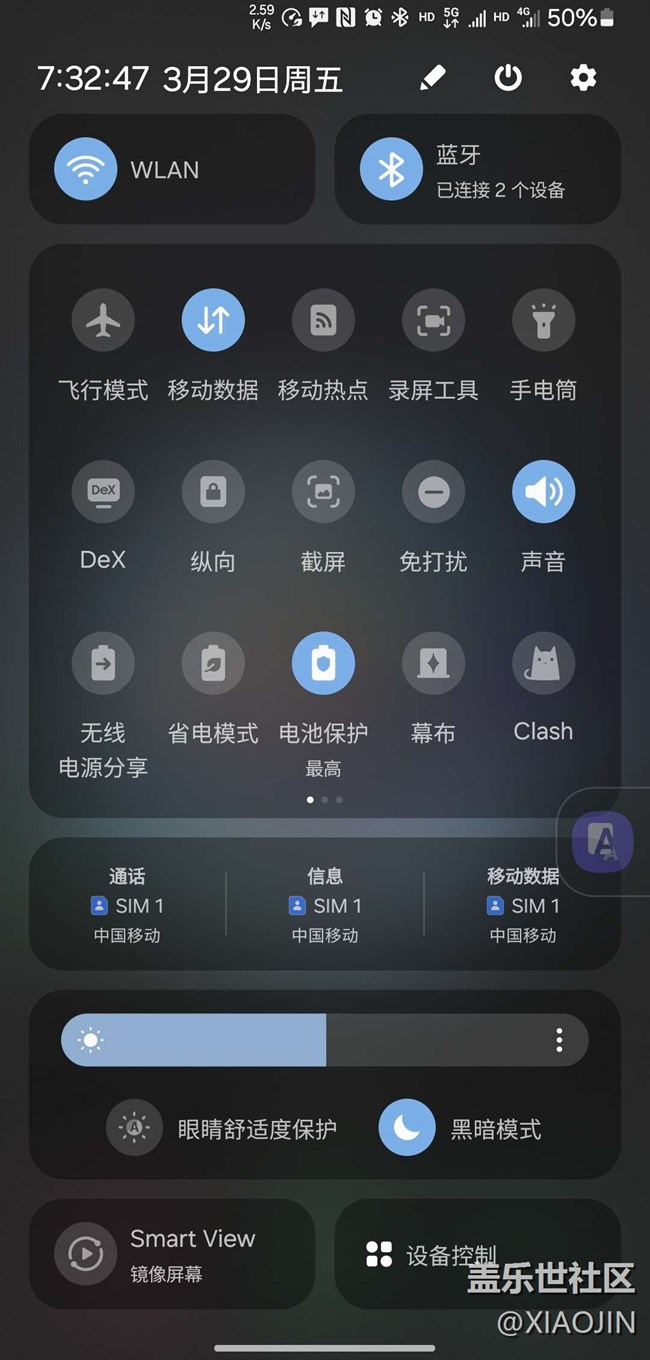Image resolution: width=650 pixels, height=1360 pixels.
Task: Start the 录屏工具 screen recorder
Action: pos(433,320)
